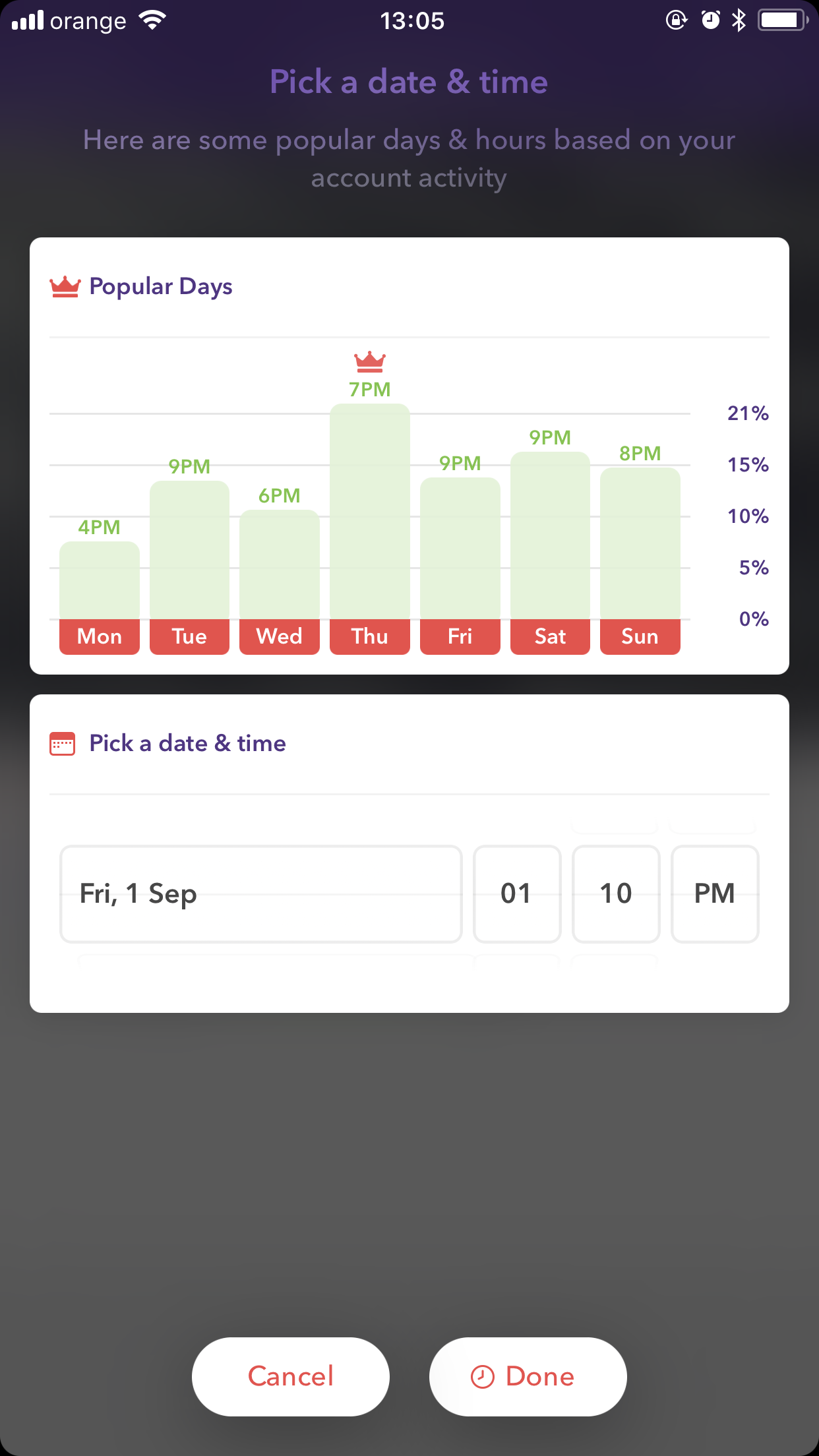
Task: Cancel picking a date and time
Action: coord(291,1376)
